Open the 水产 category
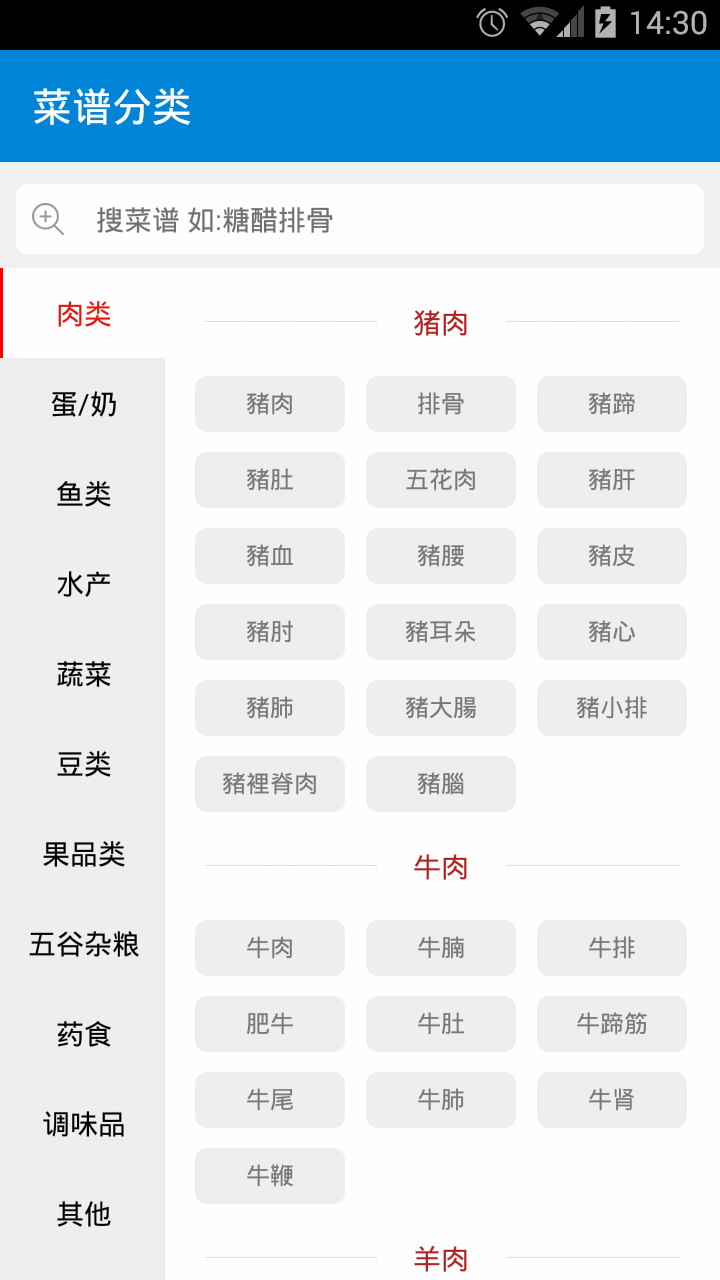The image size is (720, 1280). pos(83,584)
